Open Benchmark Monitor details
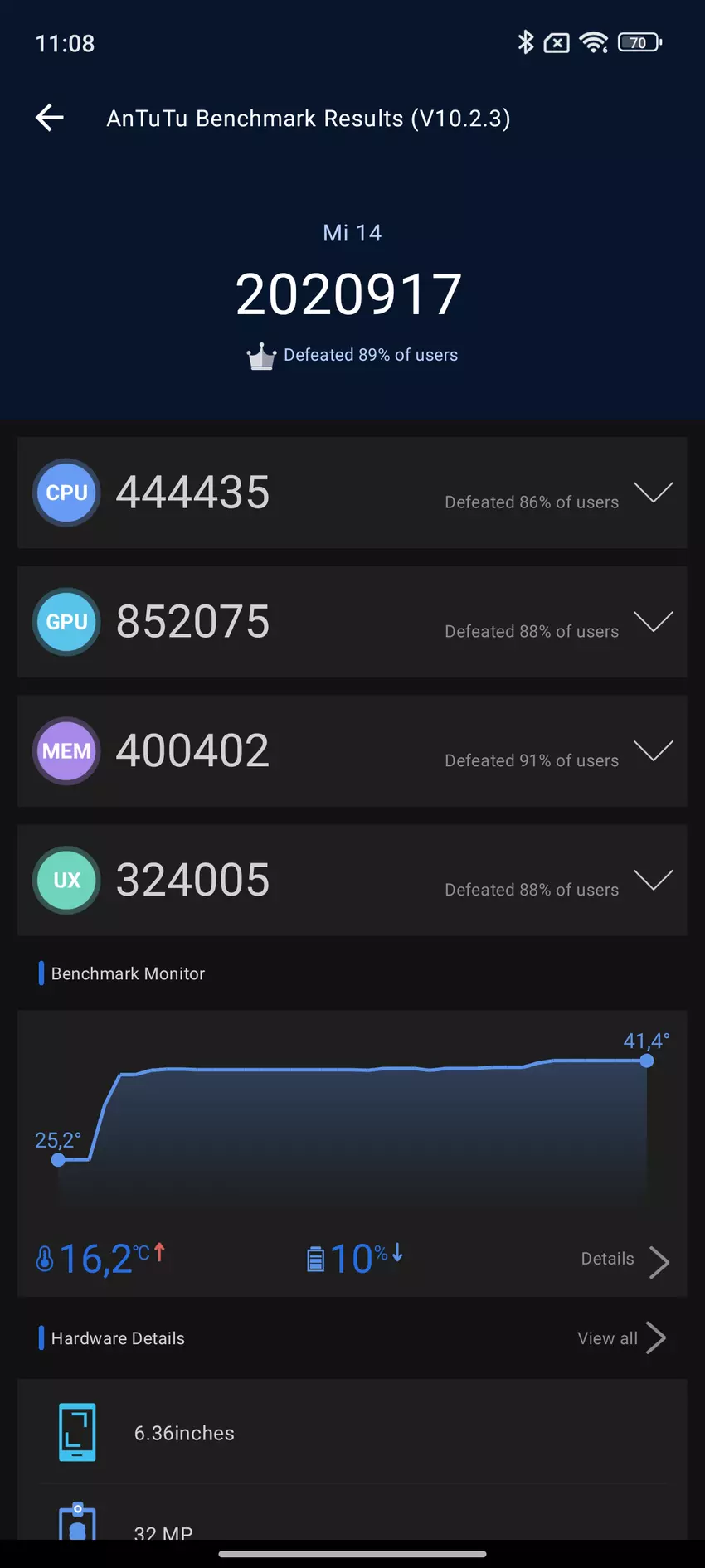Viewport: 705px width, 1568px height. pos(625,1260)
